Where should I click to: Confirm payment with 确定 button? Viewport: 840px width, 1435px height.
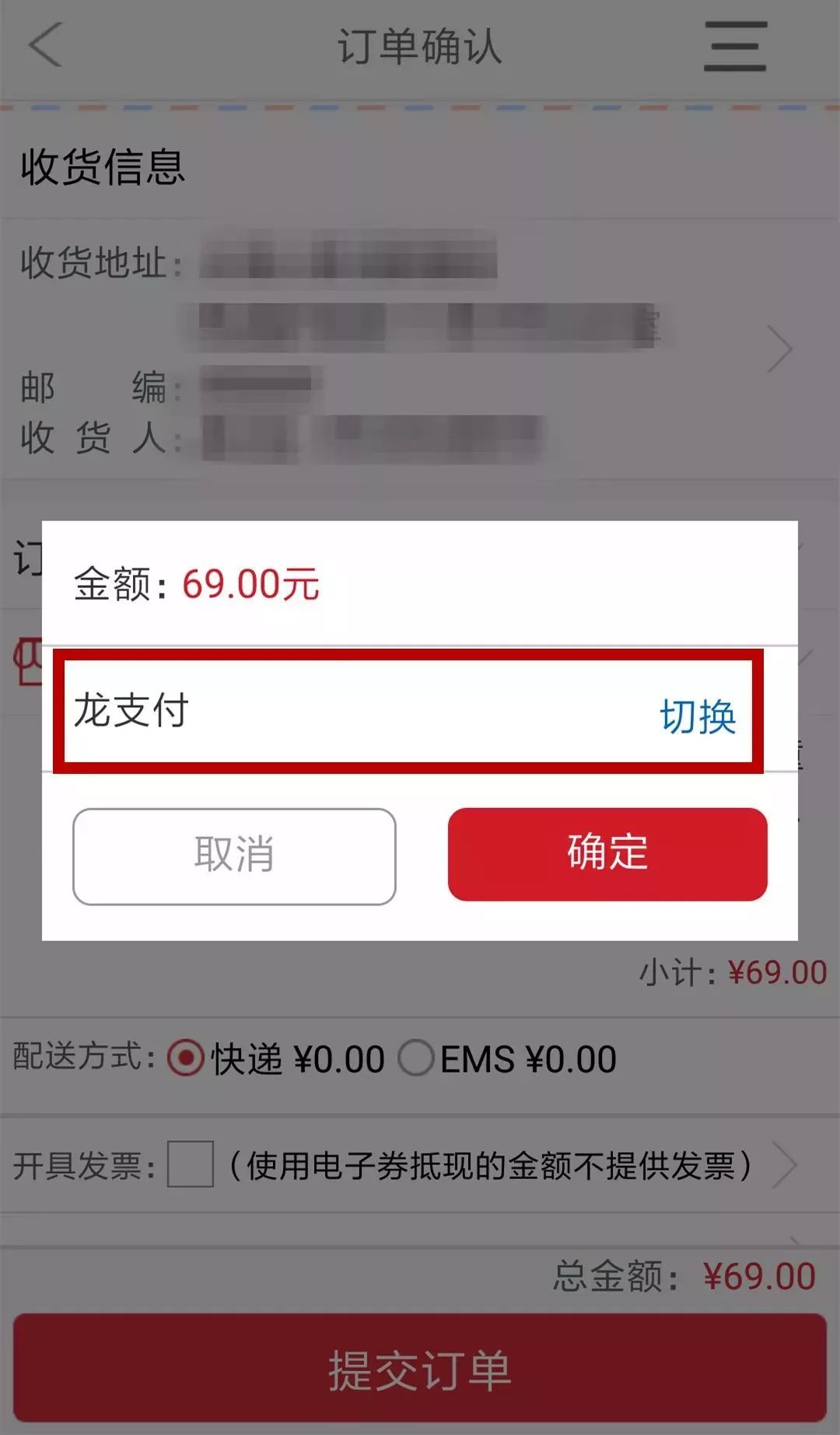[x=607, y=854]
